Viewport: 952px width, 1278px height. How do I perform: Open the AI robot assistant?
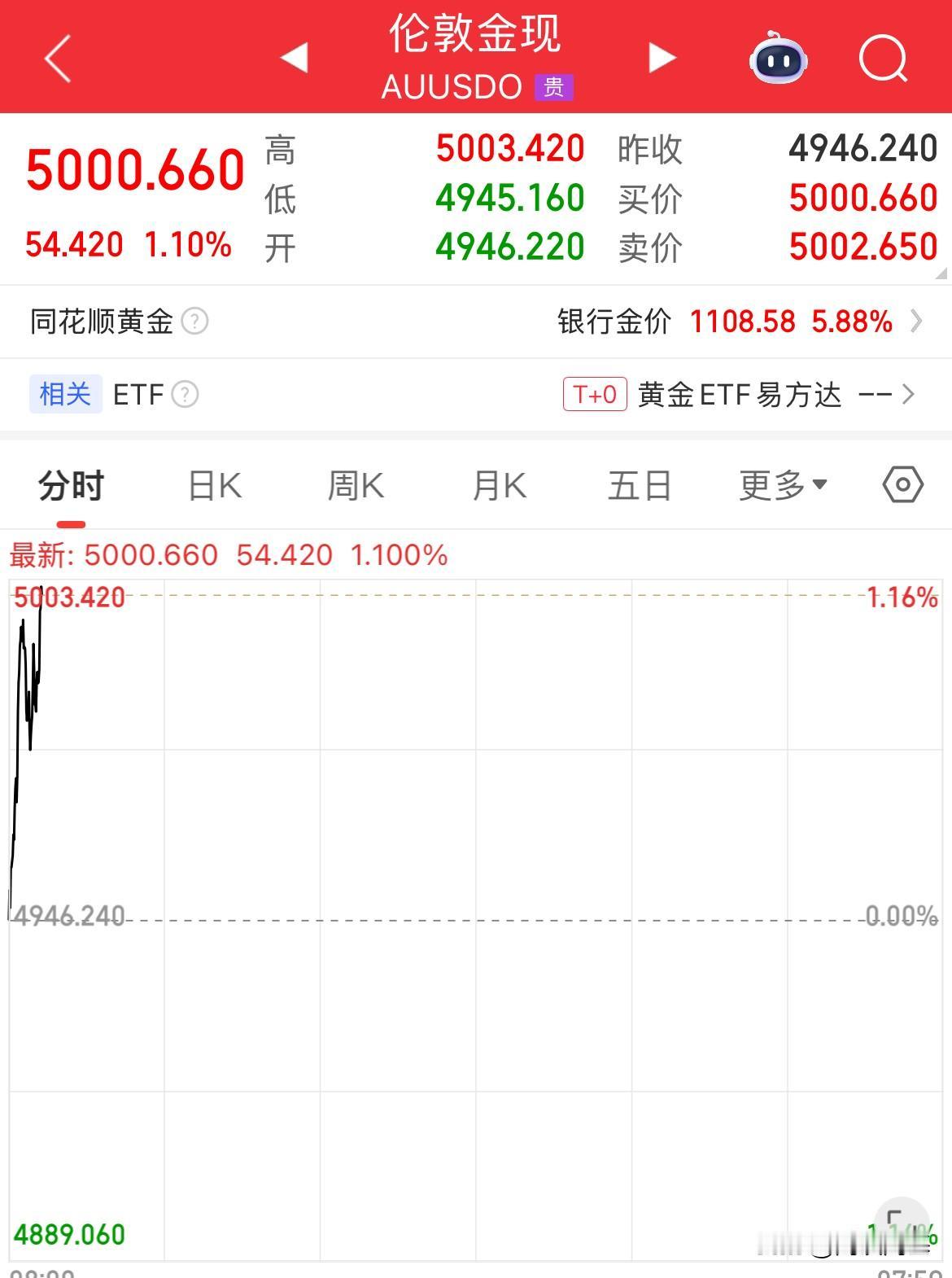click(778, 59)
